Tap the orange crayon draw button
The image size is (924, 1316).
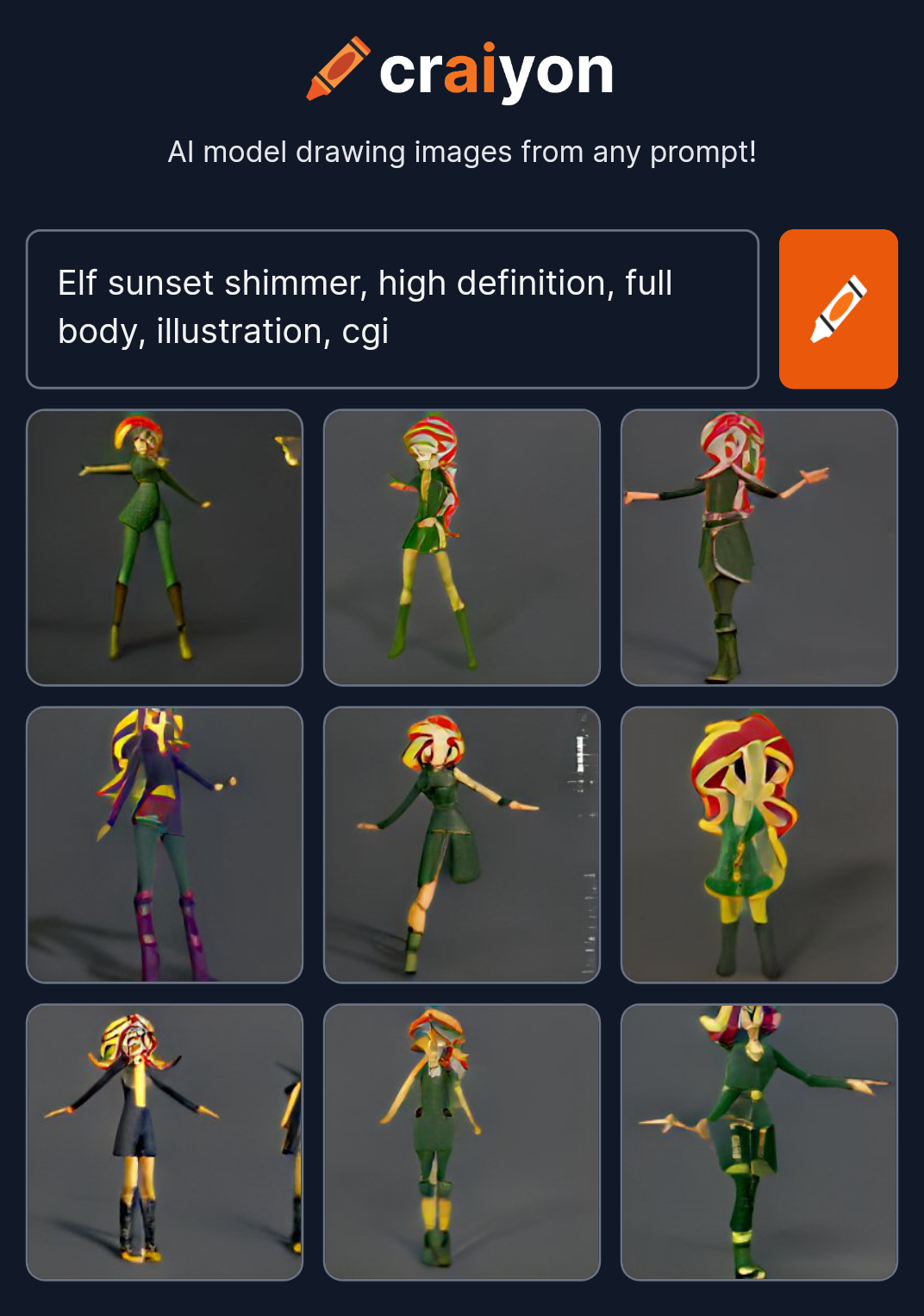pyautogui.click(x=838, y=309)
